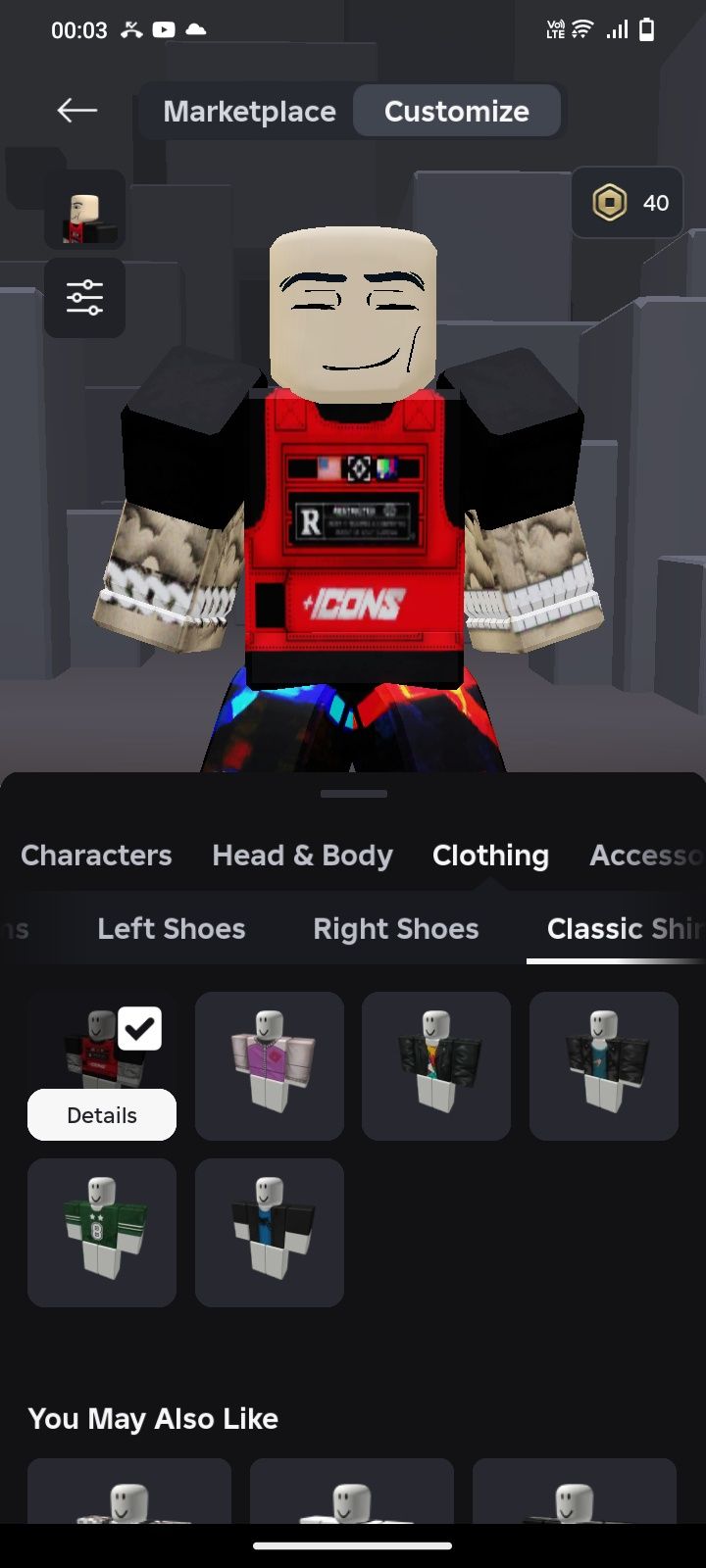This screenshot has width=706, height=1568.
Task: Show the Left Shoes subcategory
Action: [x=172, y=929]
